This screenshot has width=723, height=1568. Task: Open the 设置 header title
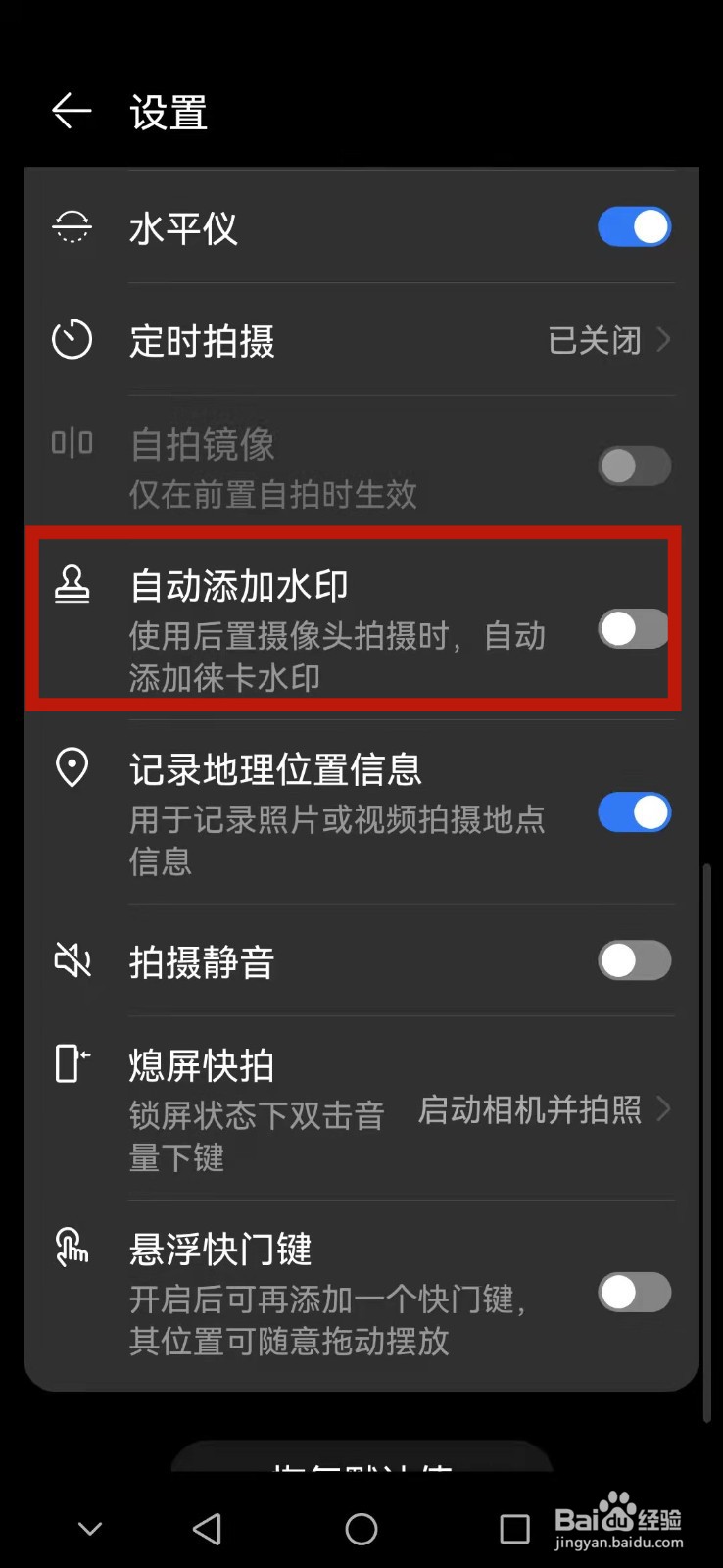pos(169,113)
